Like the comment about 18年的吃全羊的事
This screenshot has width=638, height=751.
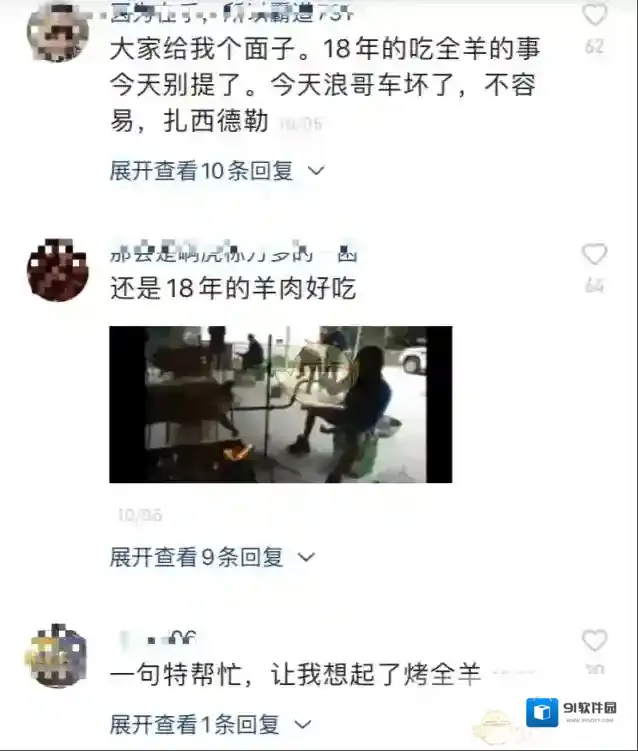pos(595,15)
